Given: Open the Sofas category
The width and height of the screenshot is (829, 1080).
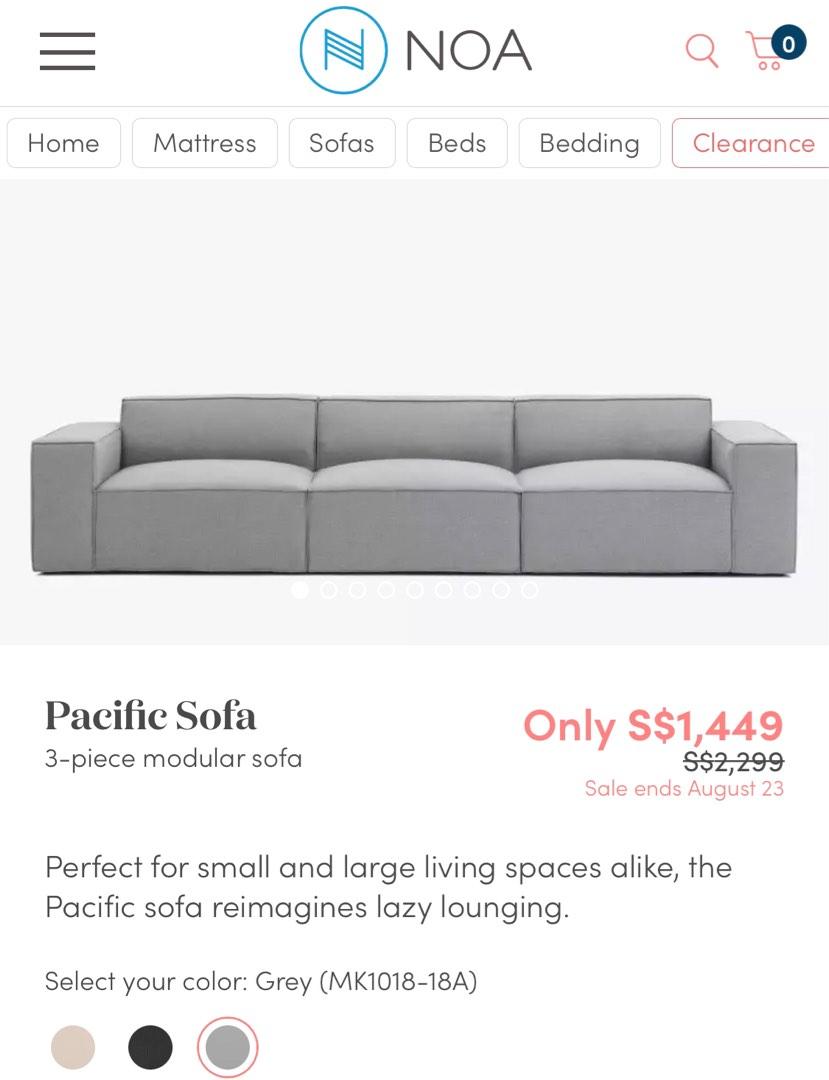Looking at the screenshot, I should [342, 142].
